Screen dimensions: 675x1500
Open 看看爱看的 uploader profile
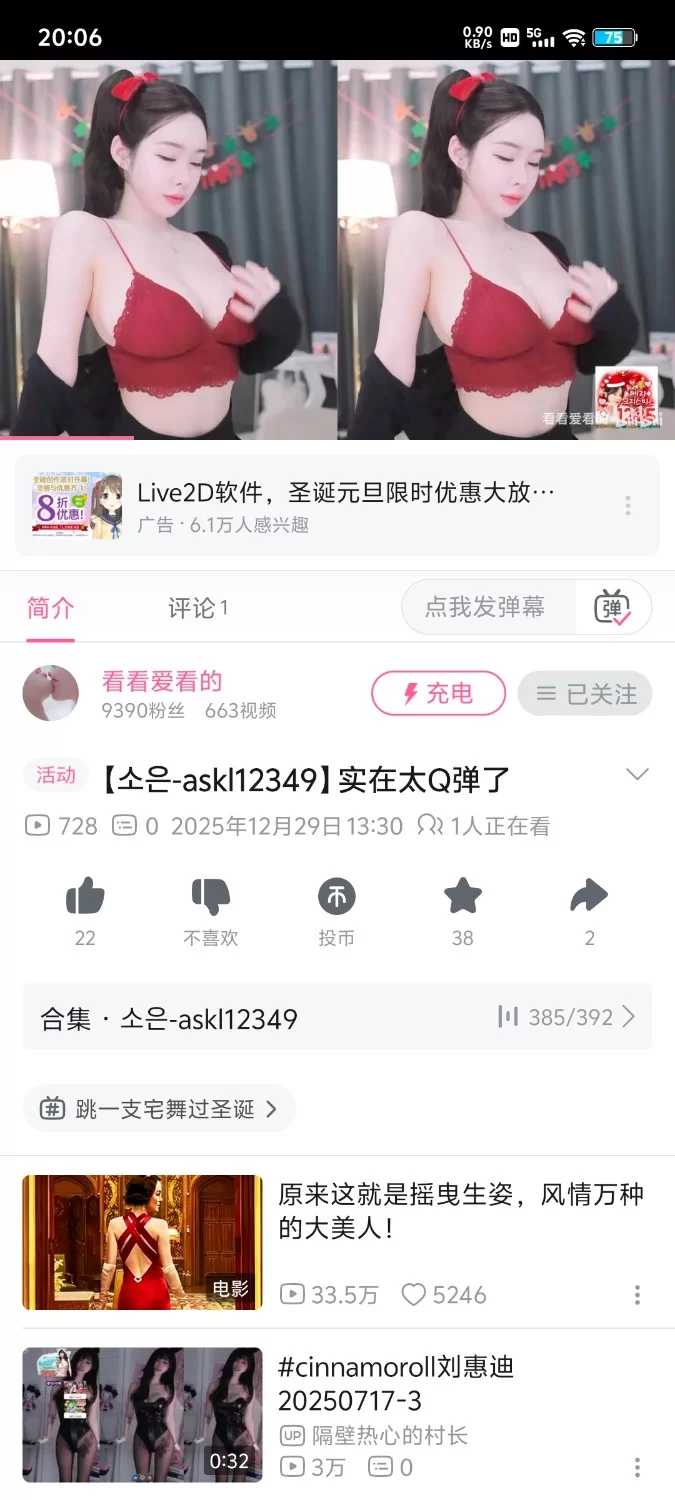[161, 682]
